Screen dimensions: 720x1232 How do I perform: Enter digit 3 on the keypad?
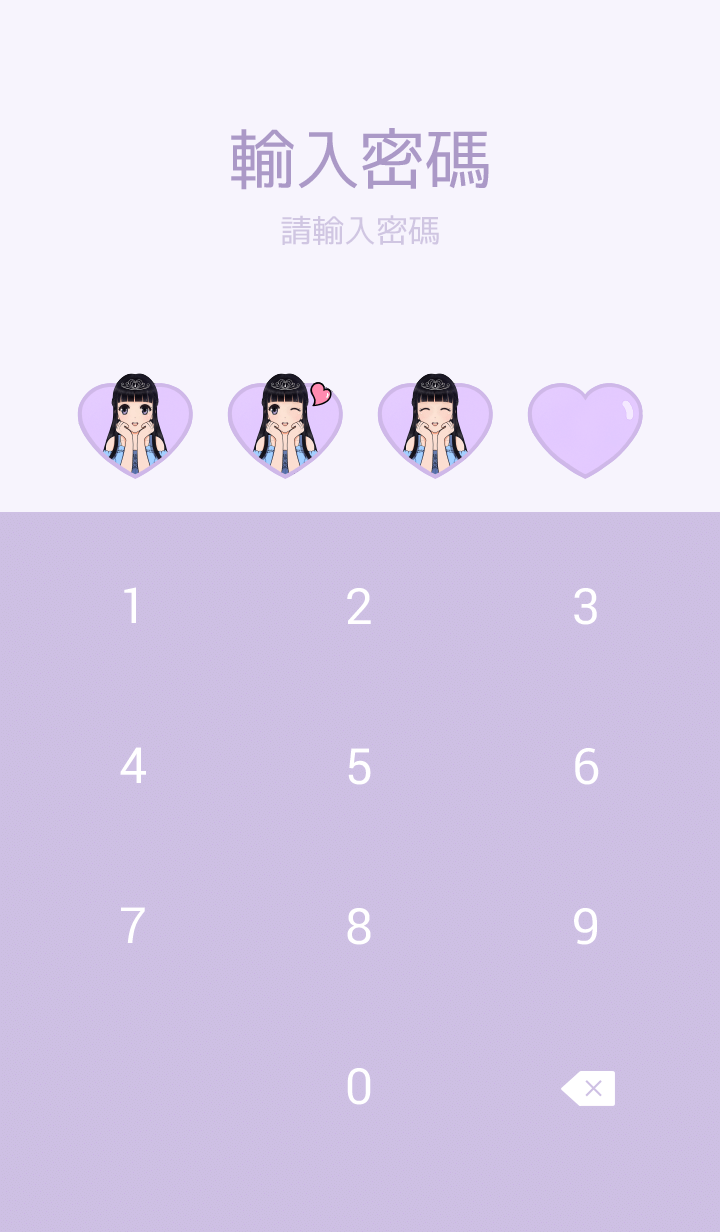586,607
